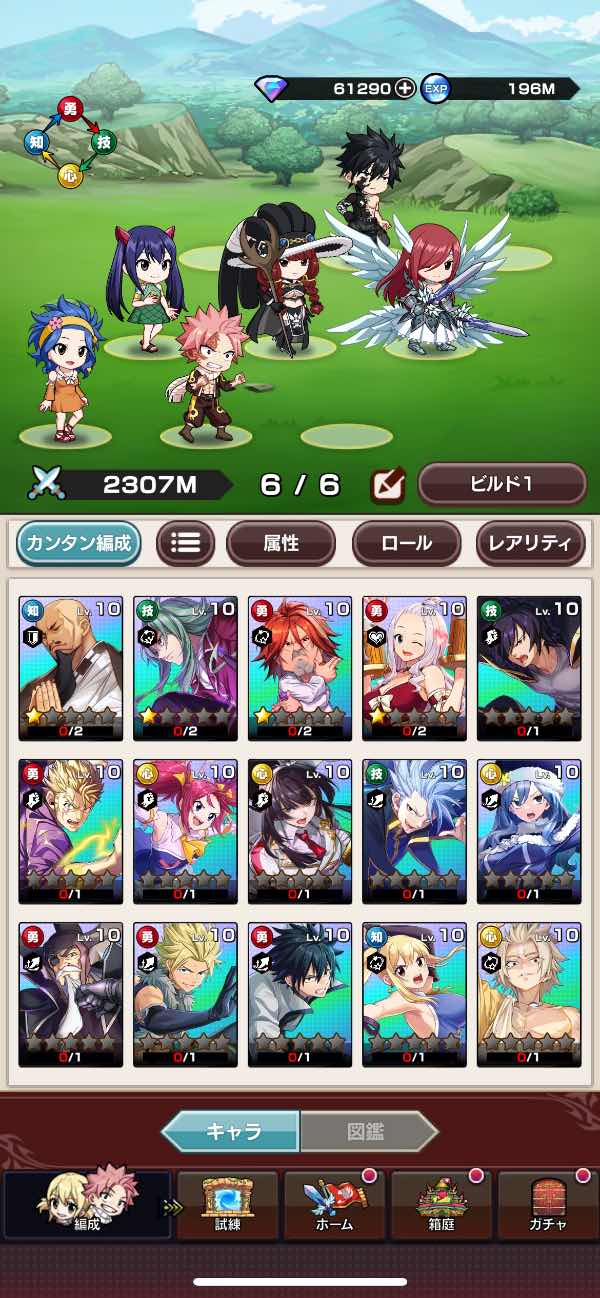Go to the 試練 section
600x1298 pixels.
[229, 1203]
